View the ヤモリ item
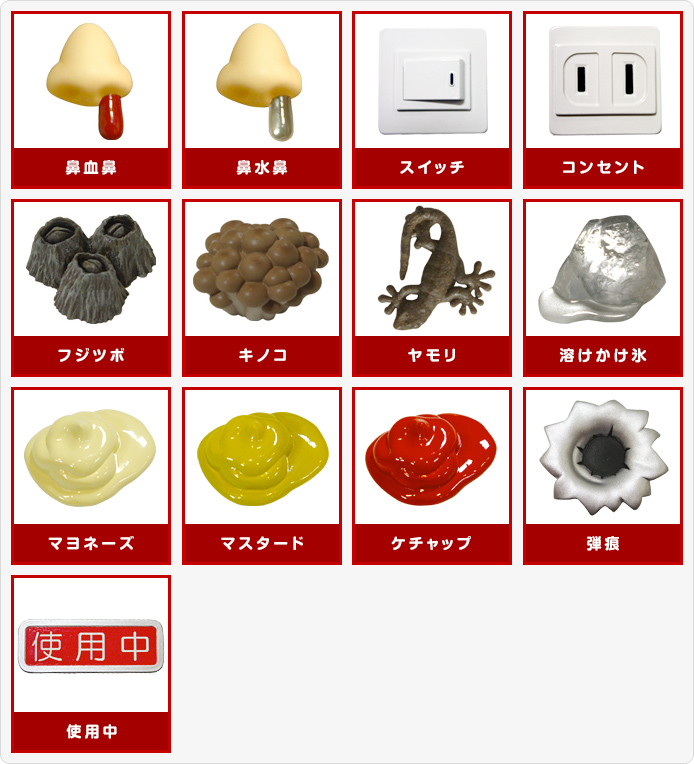 click(432, 288)
